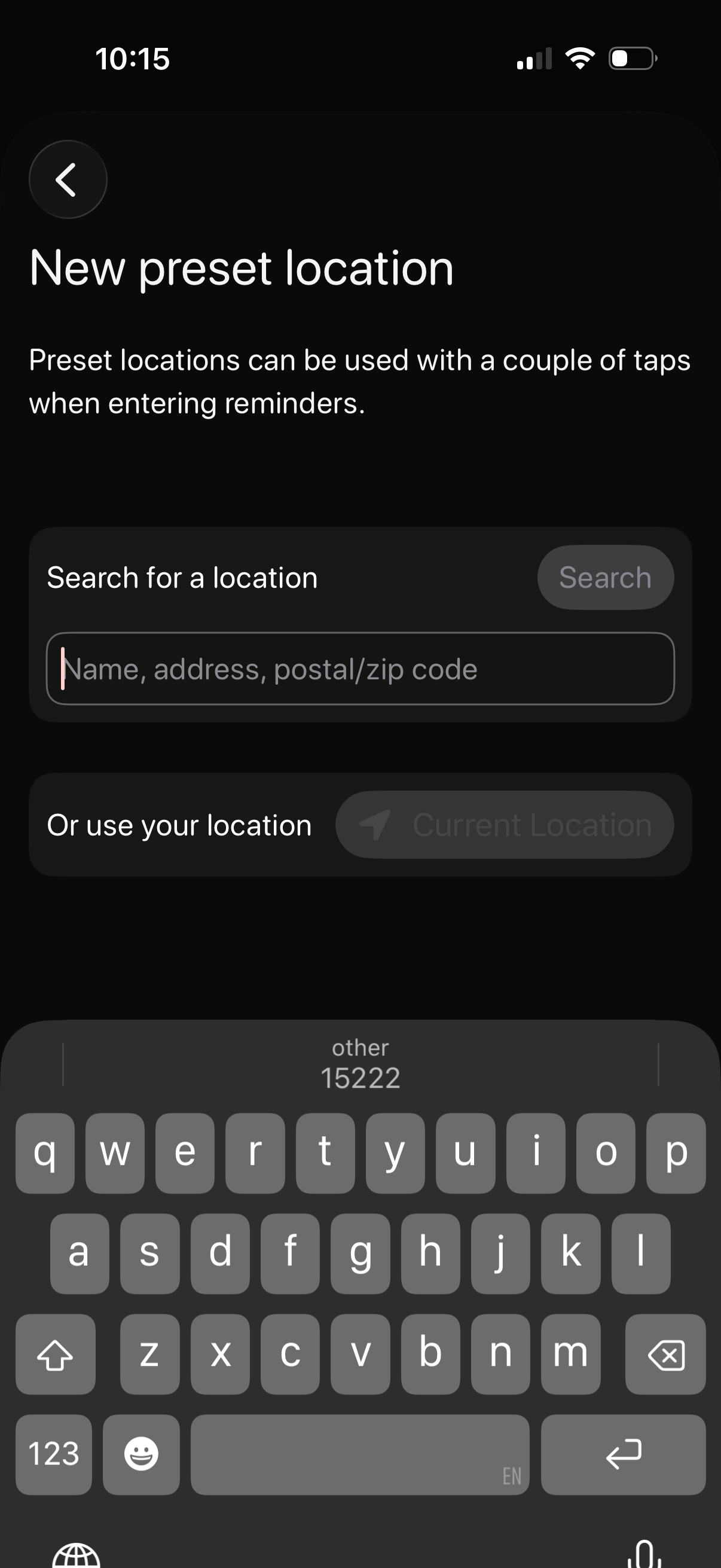Switch to numbers with the 123 key
This screenshot has width=721, height=1568.
tap(54, 1455)
